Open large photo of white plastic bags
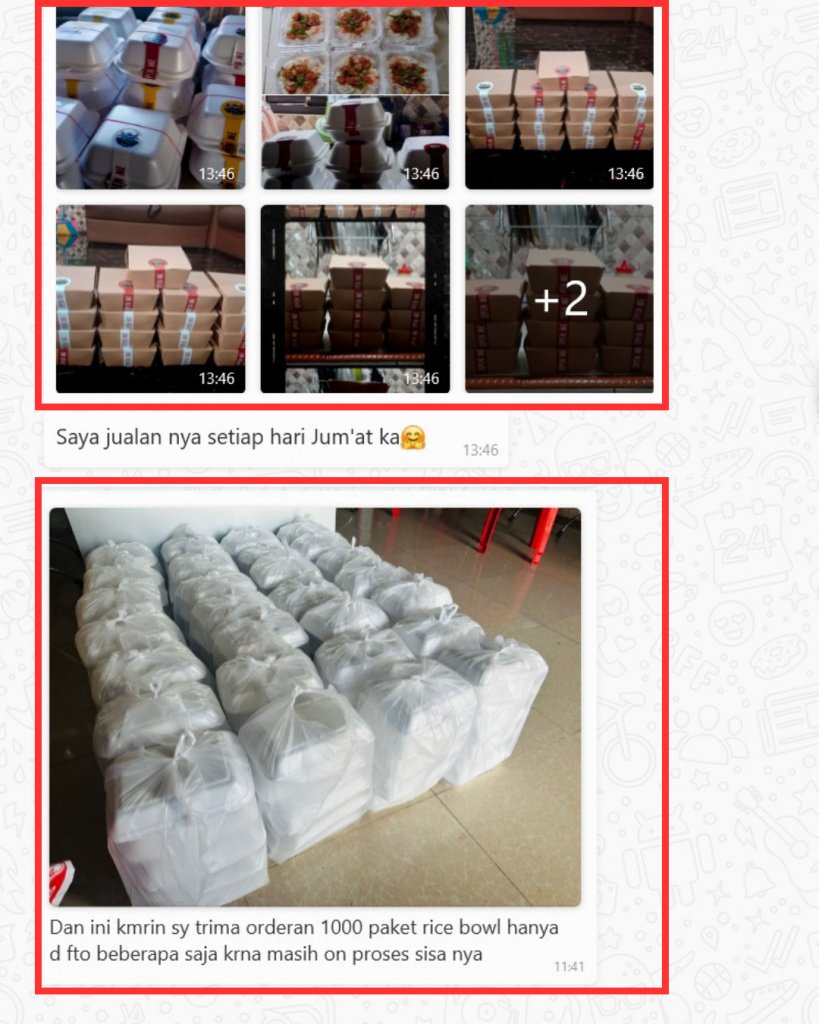 pos(315,706)
